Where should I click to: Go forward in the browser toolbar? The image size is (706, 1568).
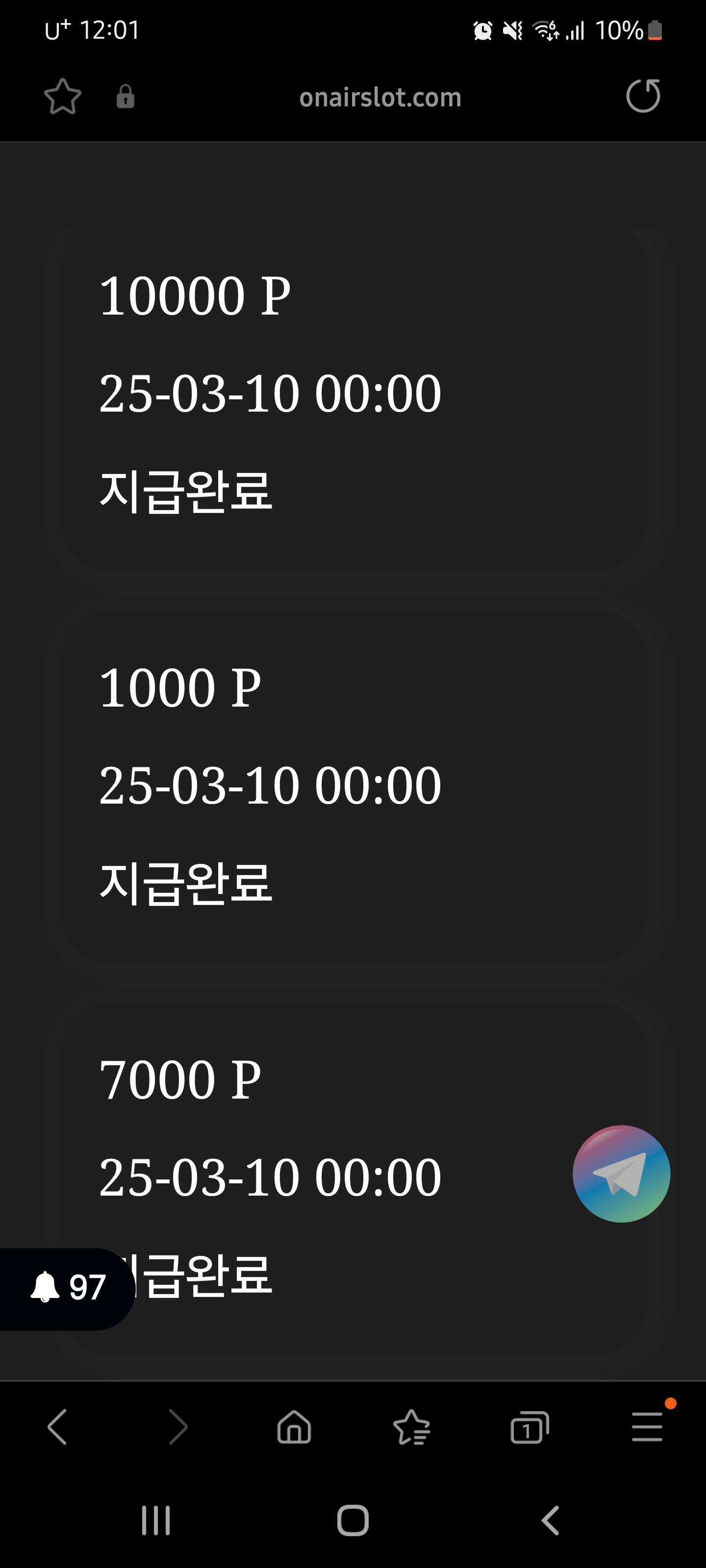pyautogui.click(x=177, y=1427)
